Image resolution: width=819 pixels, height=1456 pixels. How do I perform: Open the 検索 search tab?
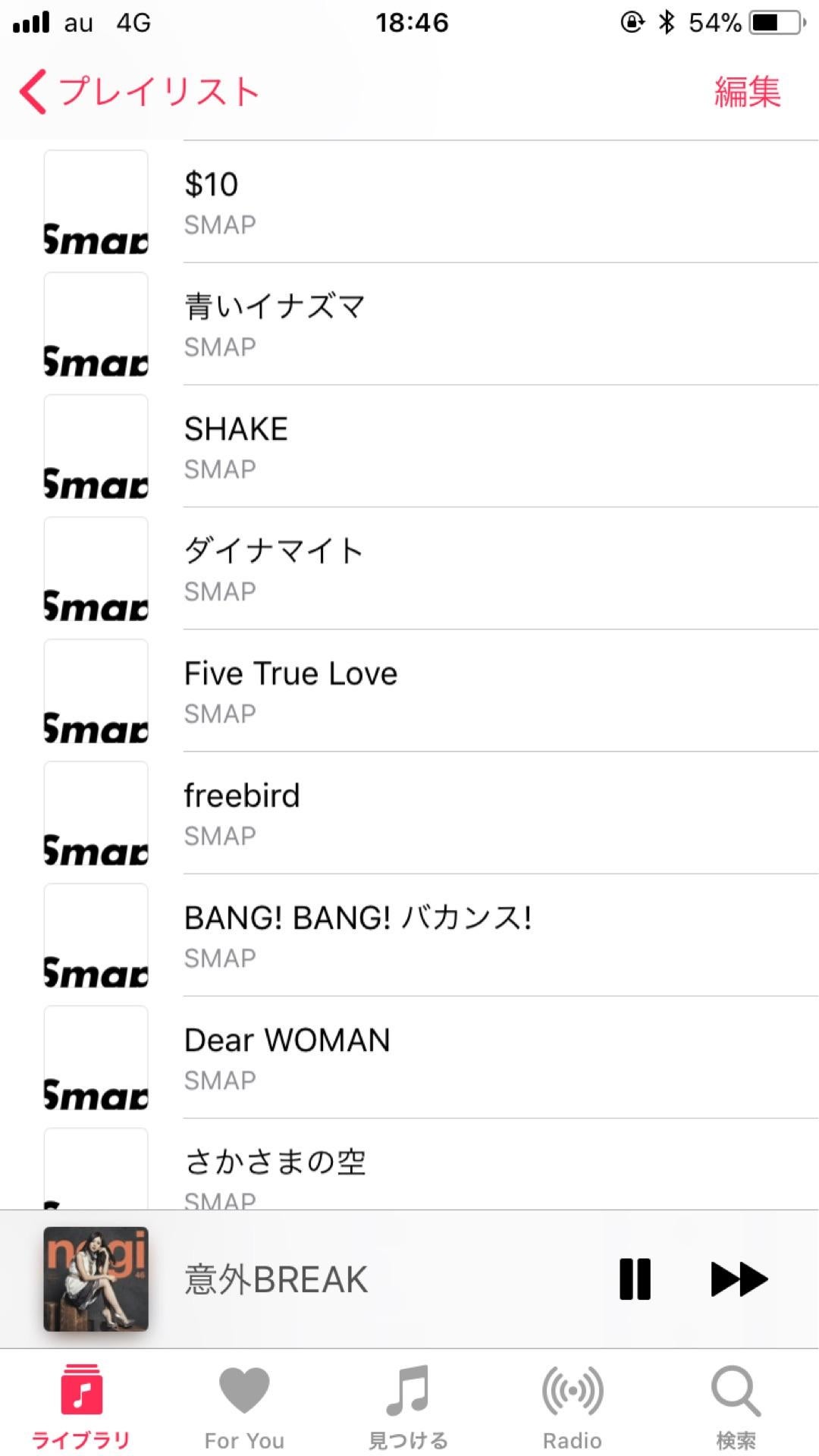coord(736,1405)
